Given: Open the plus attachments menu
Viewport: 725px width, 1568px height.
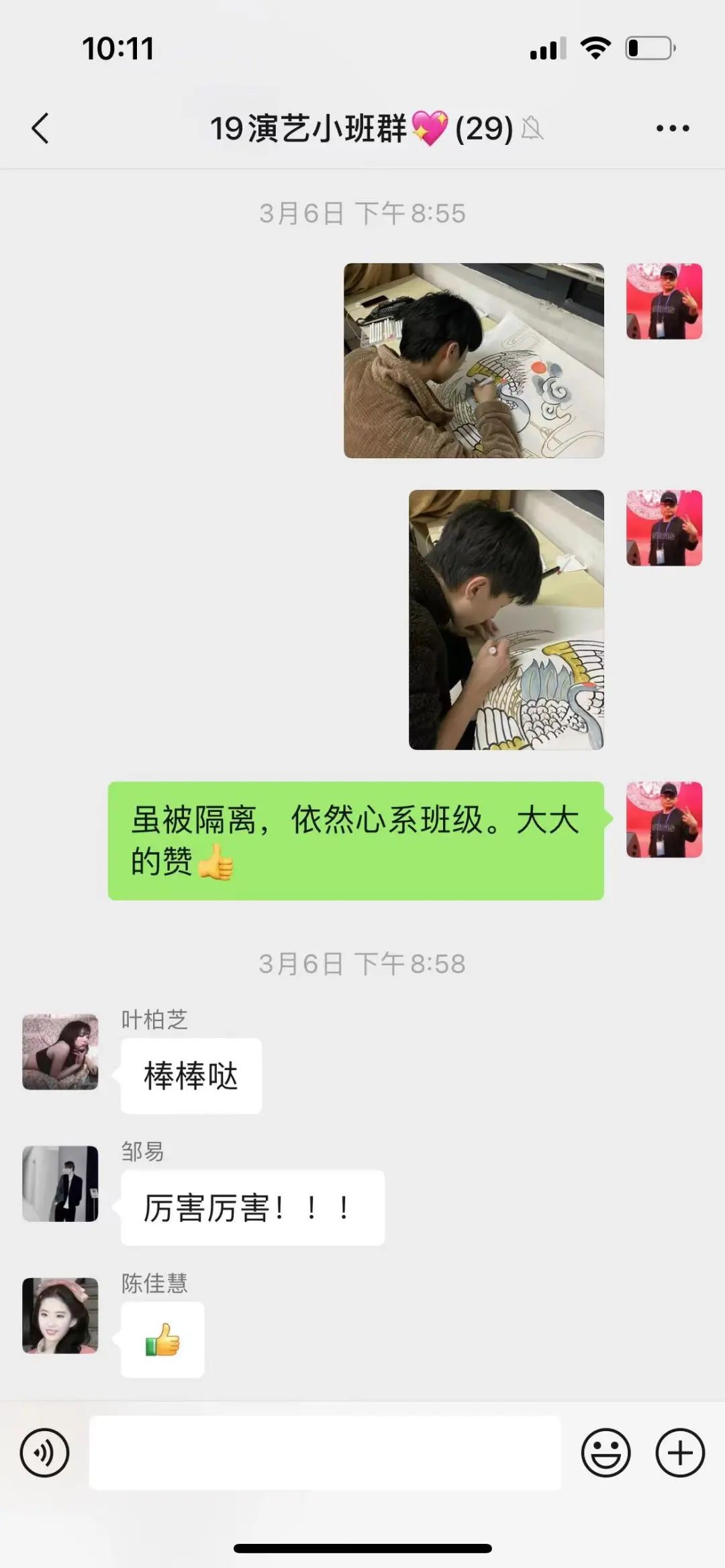Looking at the screenshot, I should click(679, 1453).
